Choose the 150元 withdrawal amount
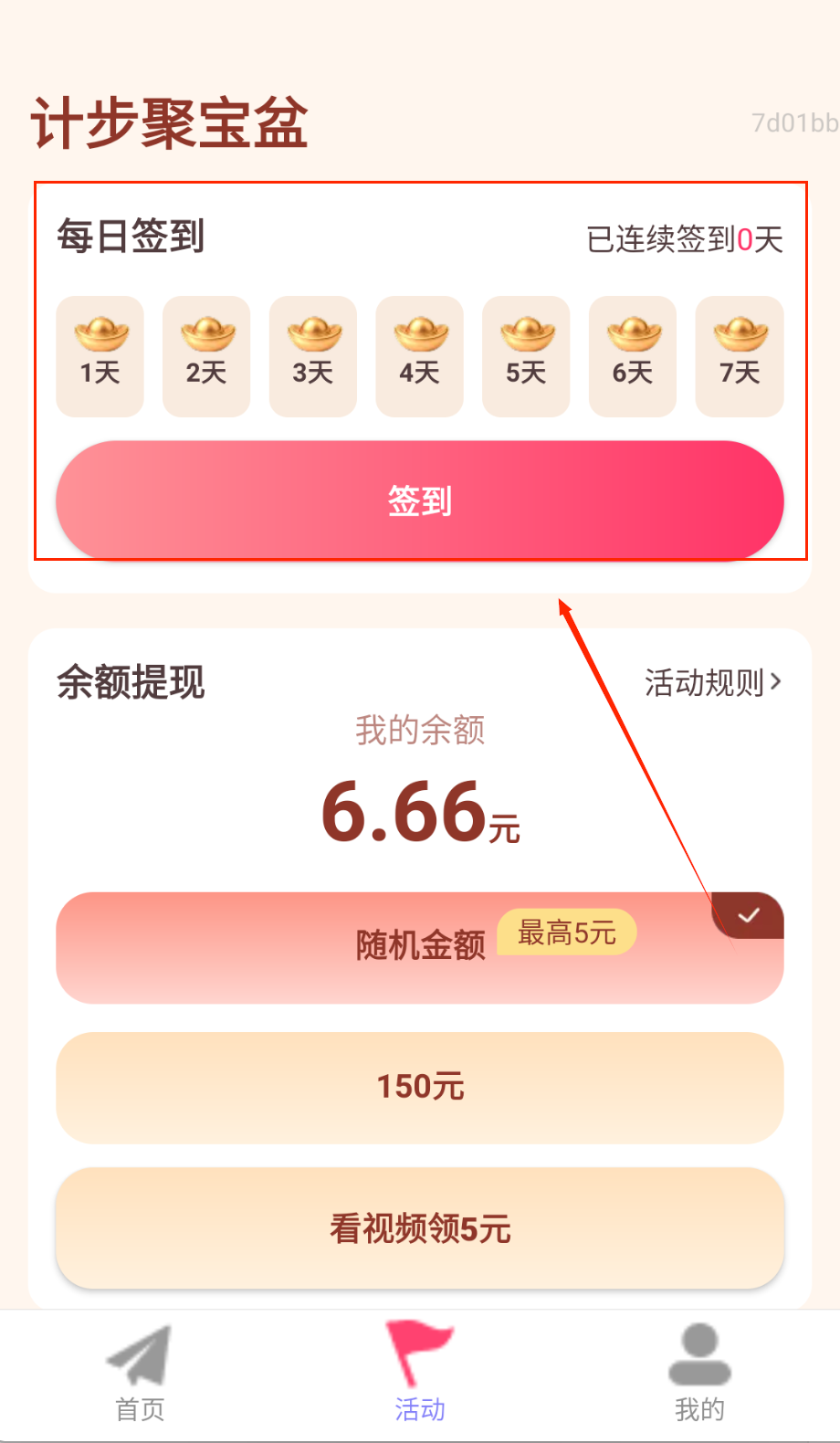This screenshot has width=840, height=1443. (419, 1087)
